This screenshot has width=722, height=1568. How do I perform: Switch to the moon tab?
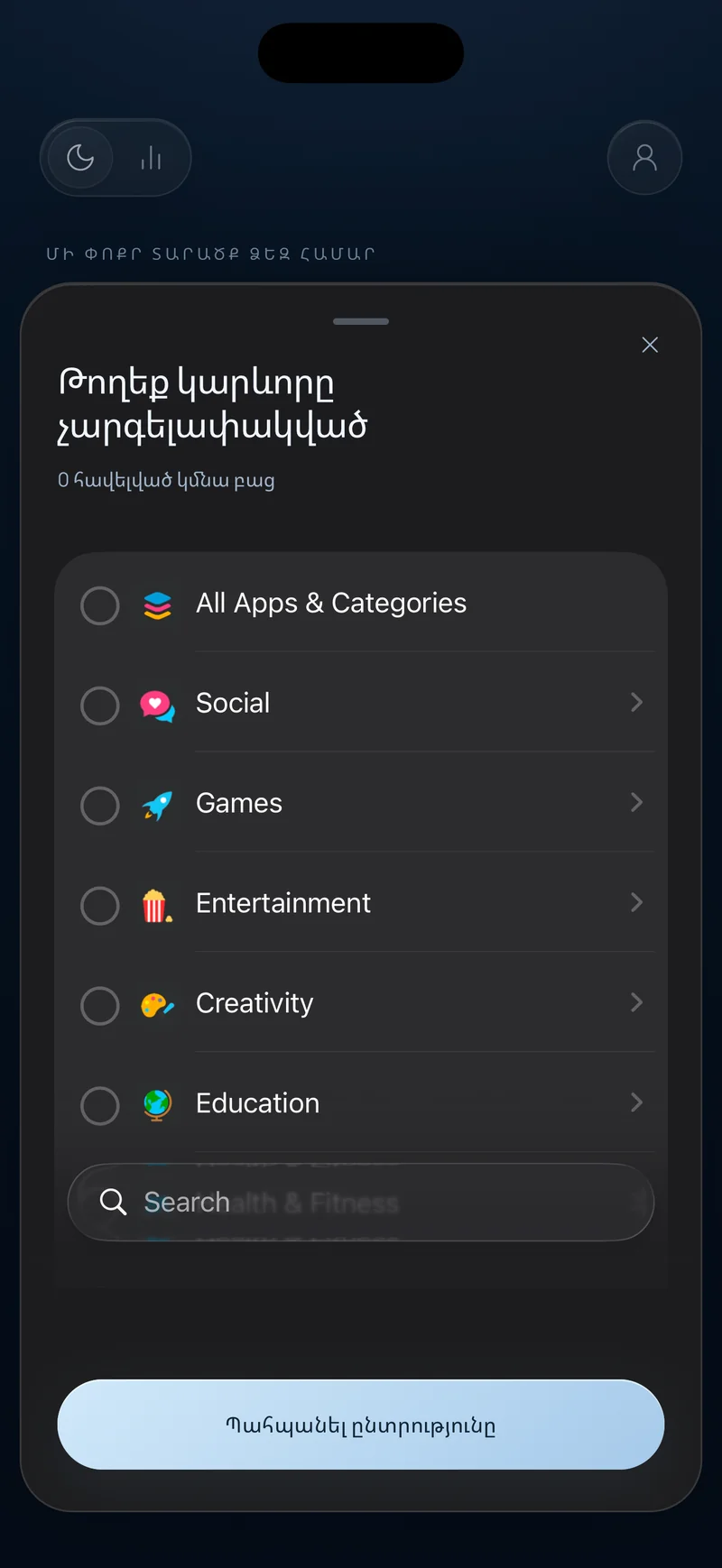80,158
